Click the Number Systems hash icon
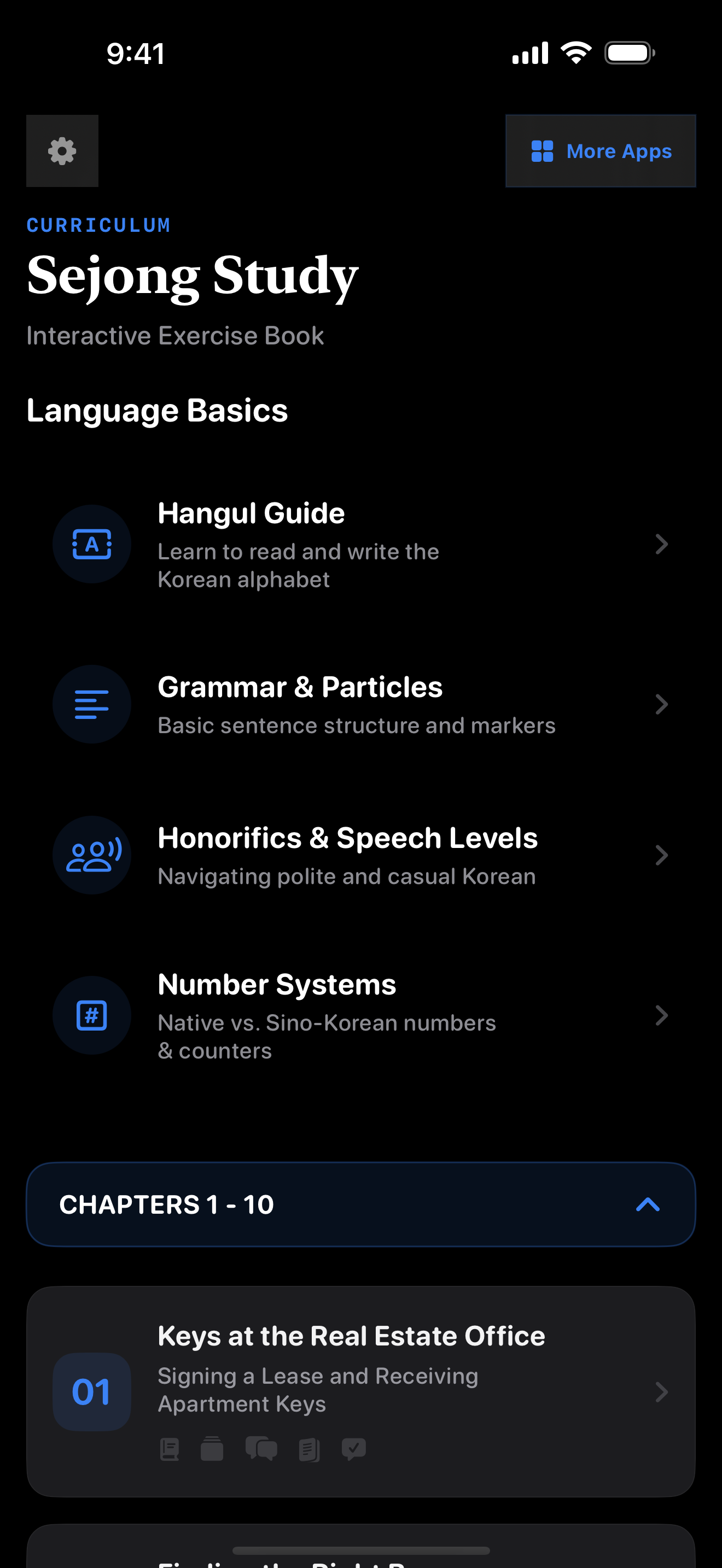The image size is (722, 1568). [x=91, y=1015]
